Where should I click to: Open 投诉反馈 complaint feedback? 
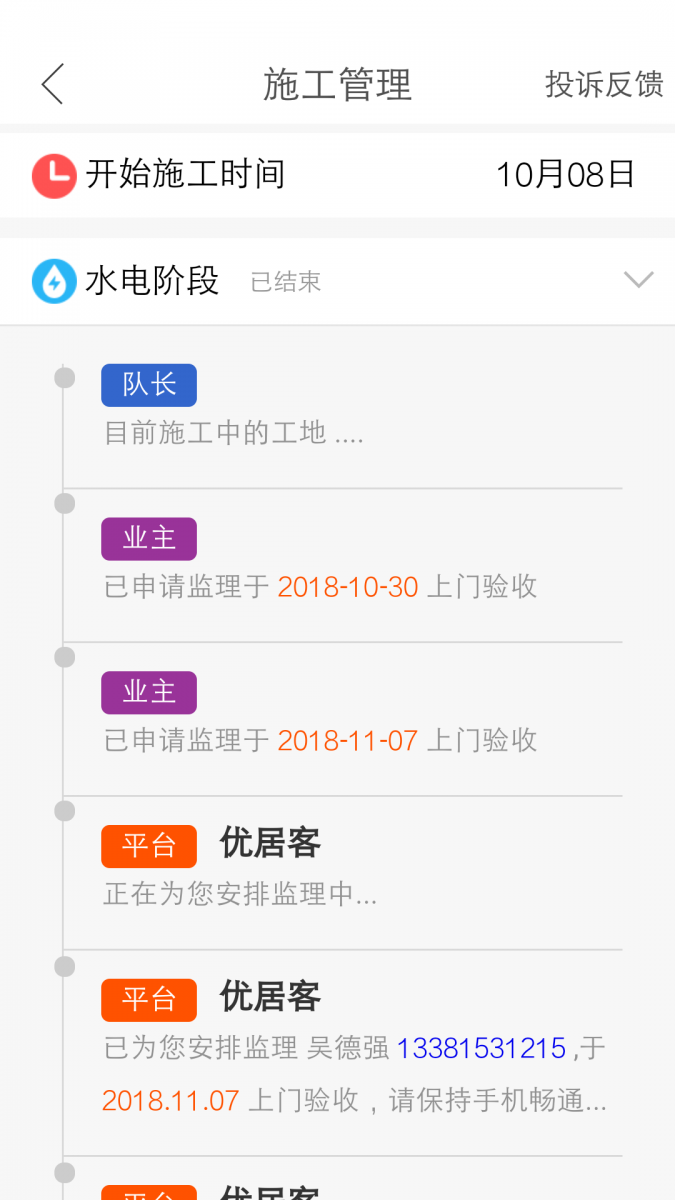pos(603,84)
